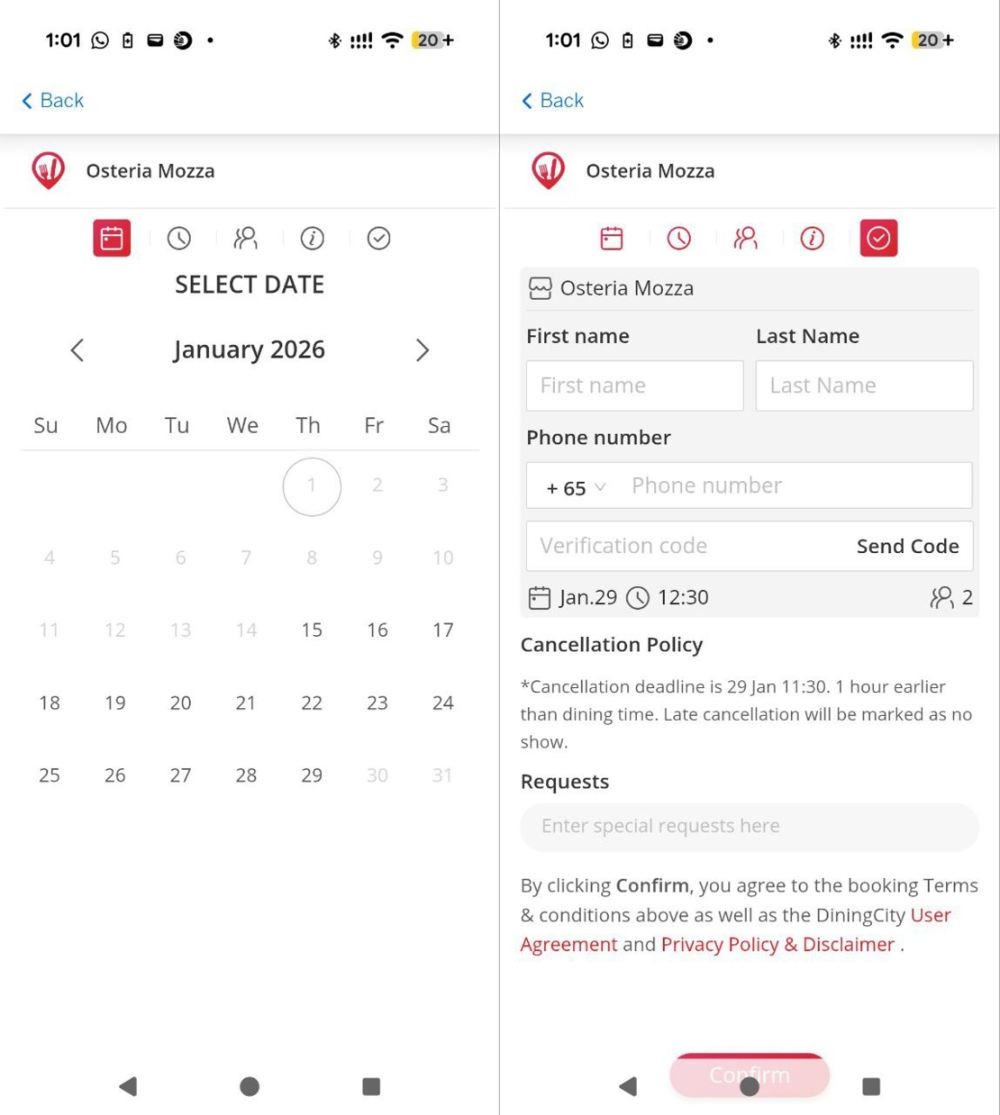1000x1115 pixels.
Task: Jump to guest count step icon on details screen
Action: [x=745, y=238]
